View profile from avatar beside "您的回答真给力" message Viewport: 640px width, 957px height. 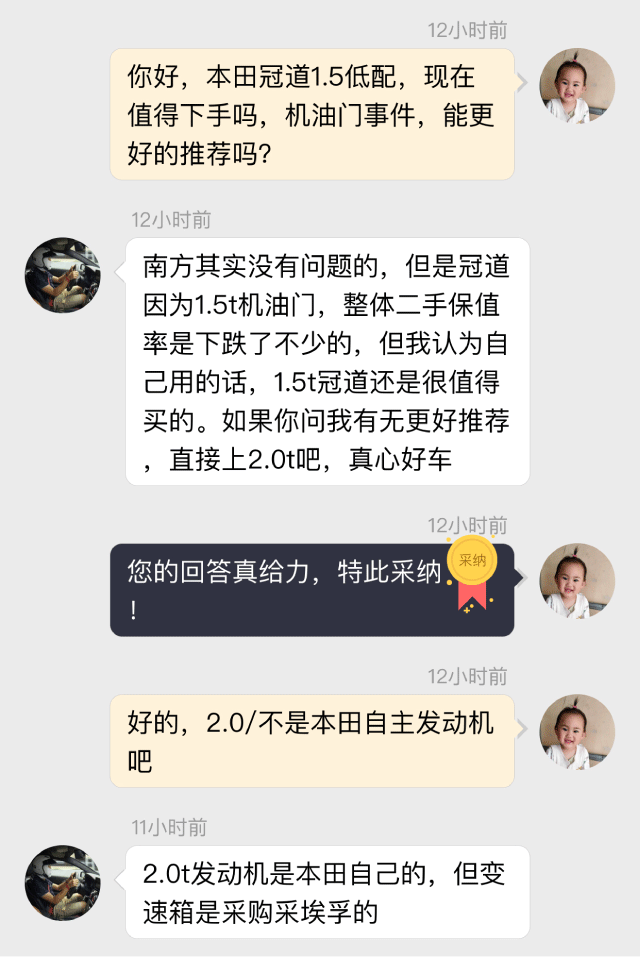coord(577,581)
